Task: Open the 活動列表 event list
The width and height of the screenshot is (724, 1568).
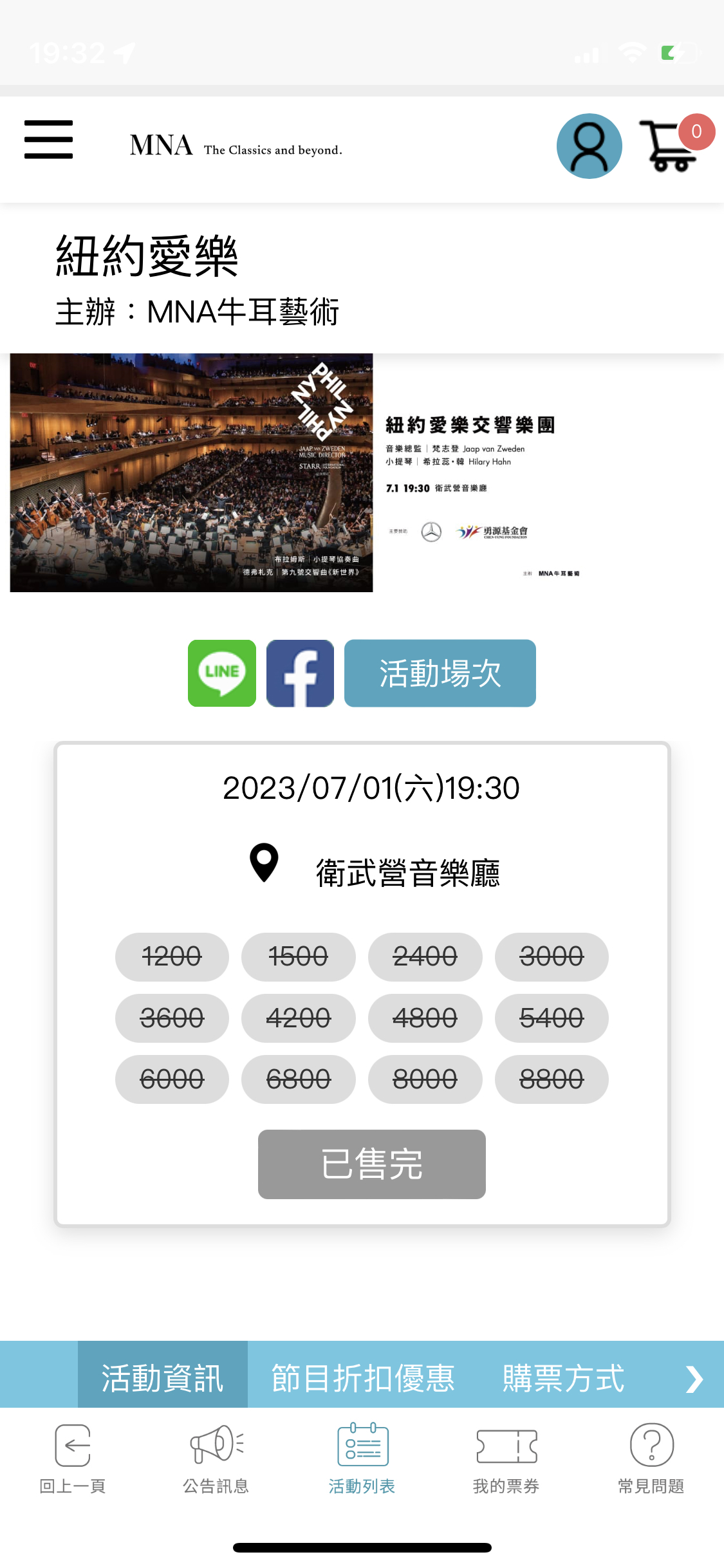Action: tap(362, 1458)
